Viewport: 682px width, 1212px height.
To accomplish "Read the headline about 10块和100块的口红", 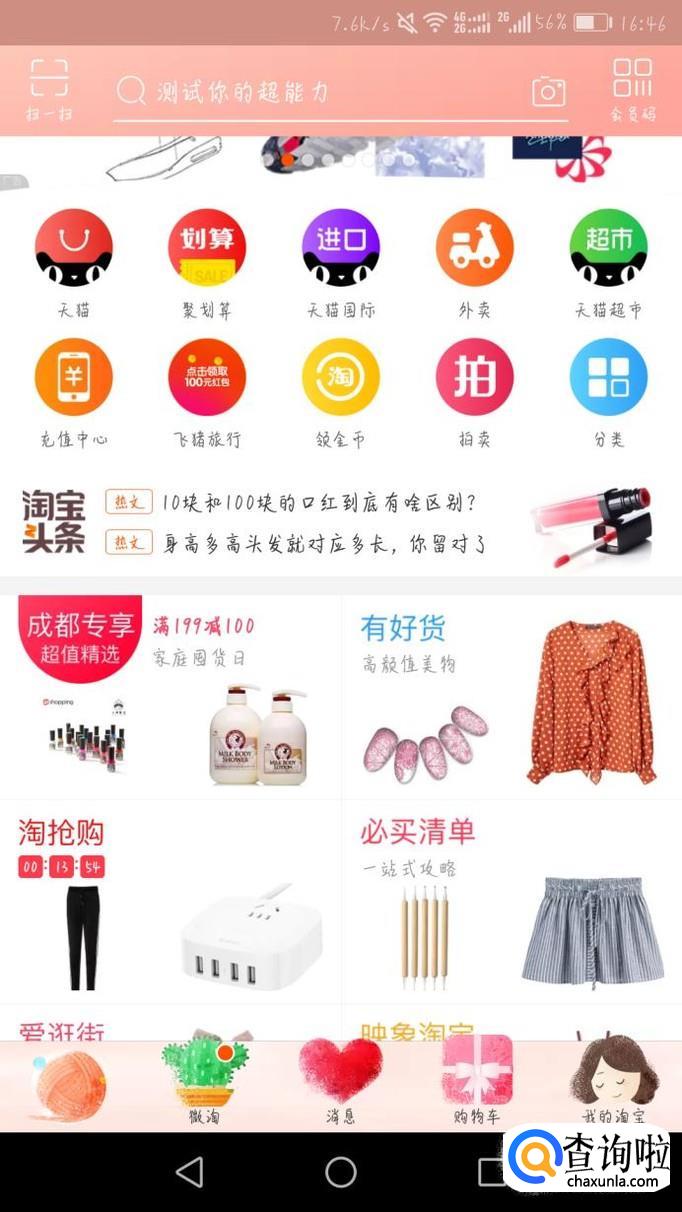I will 319,502.
